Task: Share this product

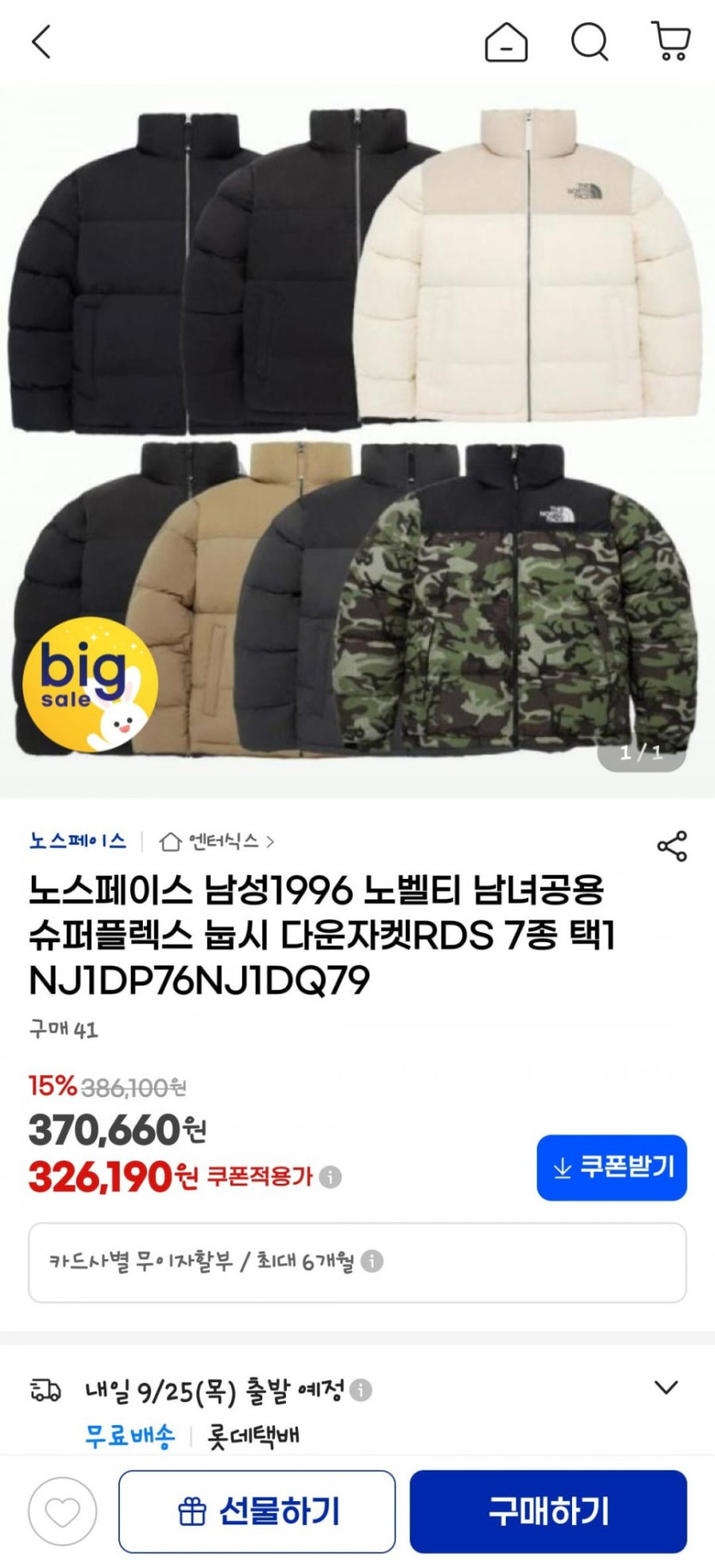Action: coord(671,846)
